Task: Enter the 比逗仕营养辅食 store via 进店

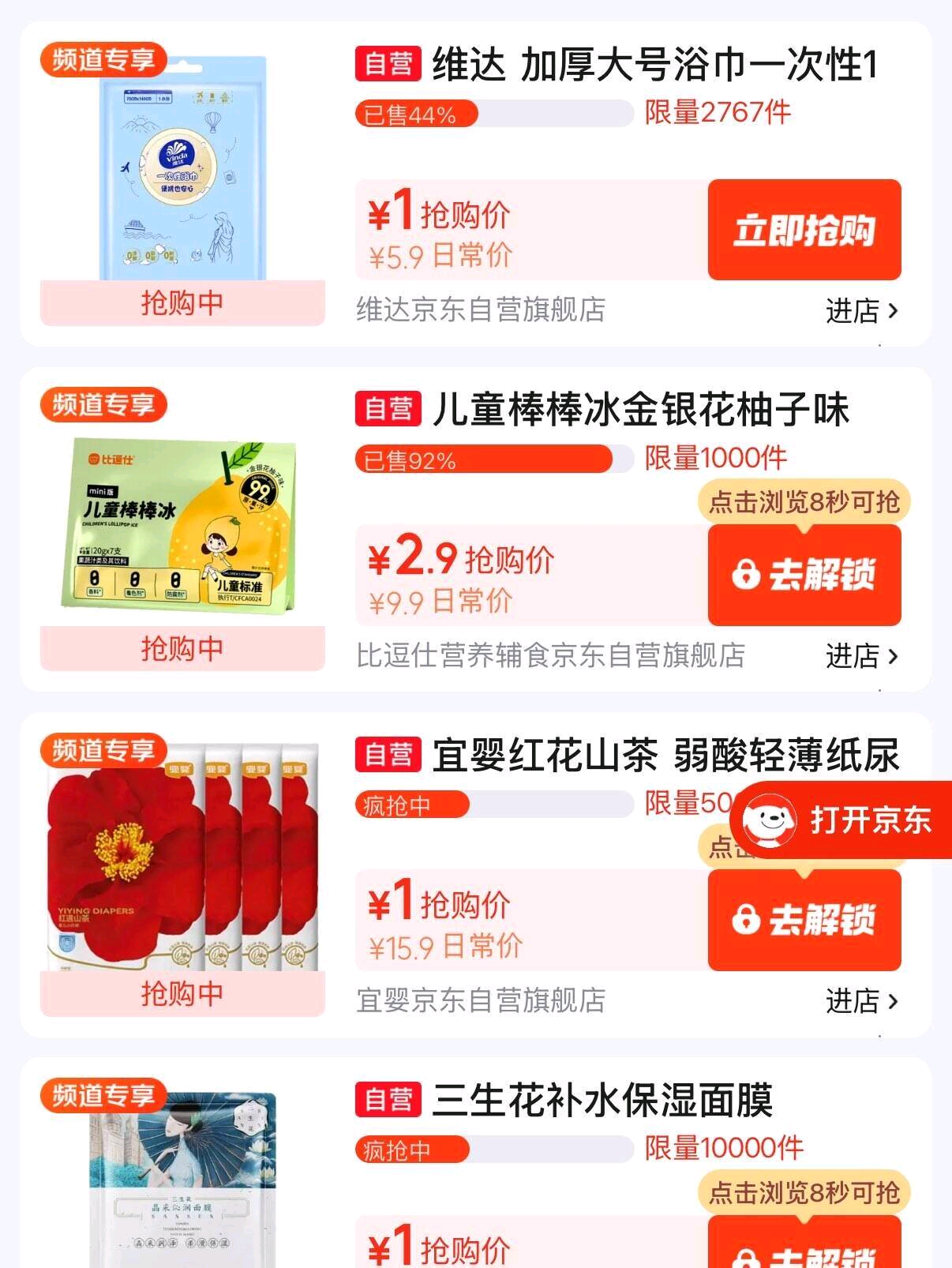Action: coord(862,655)
